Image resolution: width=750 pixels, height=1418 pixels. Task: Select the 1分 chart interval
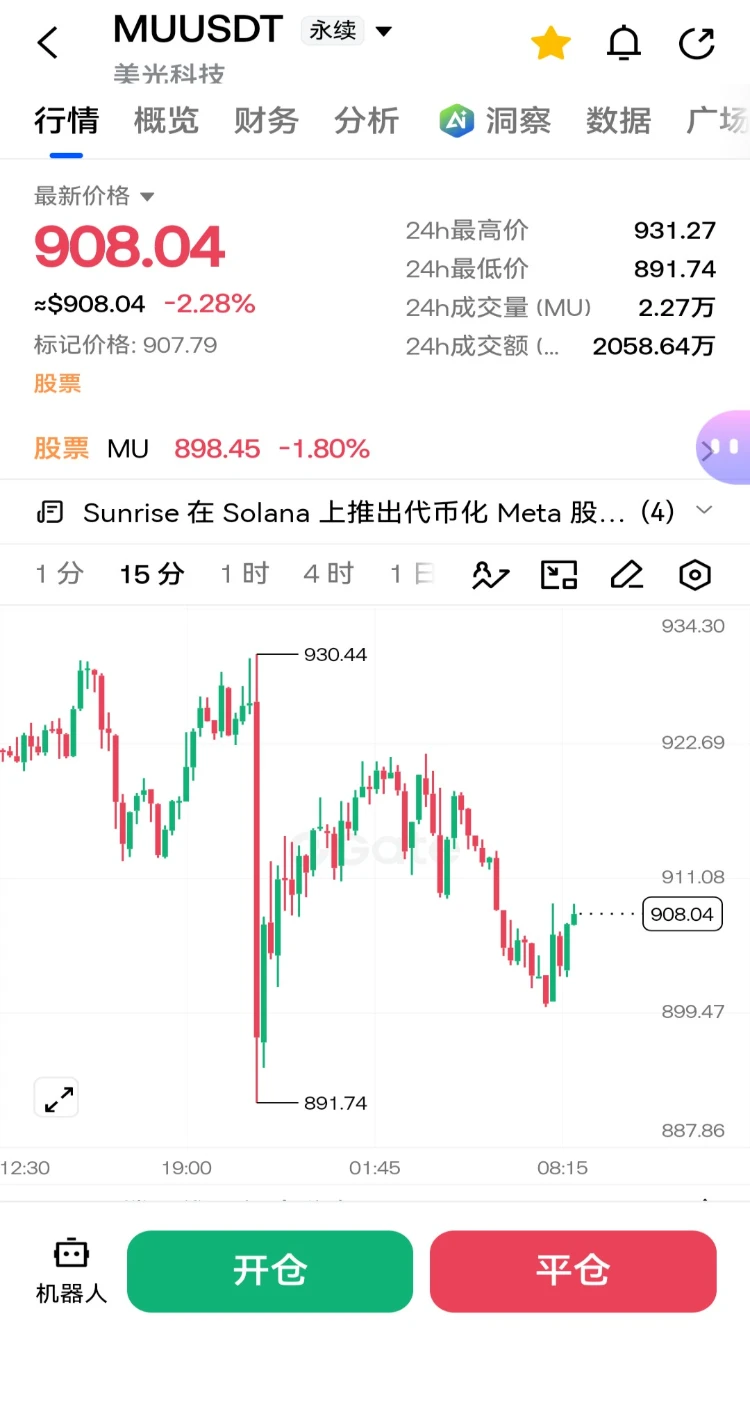pyautogui.click(x=59, y=574)
